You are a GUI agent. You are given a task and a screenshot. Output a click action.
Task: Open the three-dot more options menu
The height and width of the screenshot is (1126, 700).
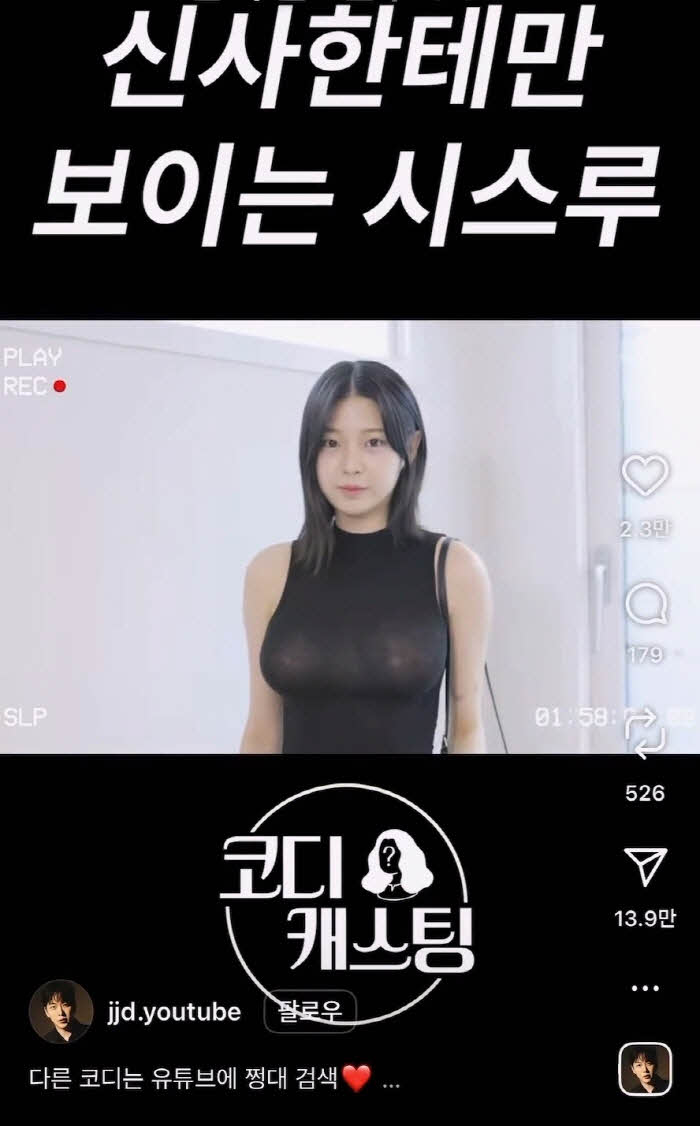coord(645,988)
